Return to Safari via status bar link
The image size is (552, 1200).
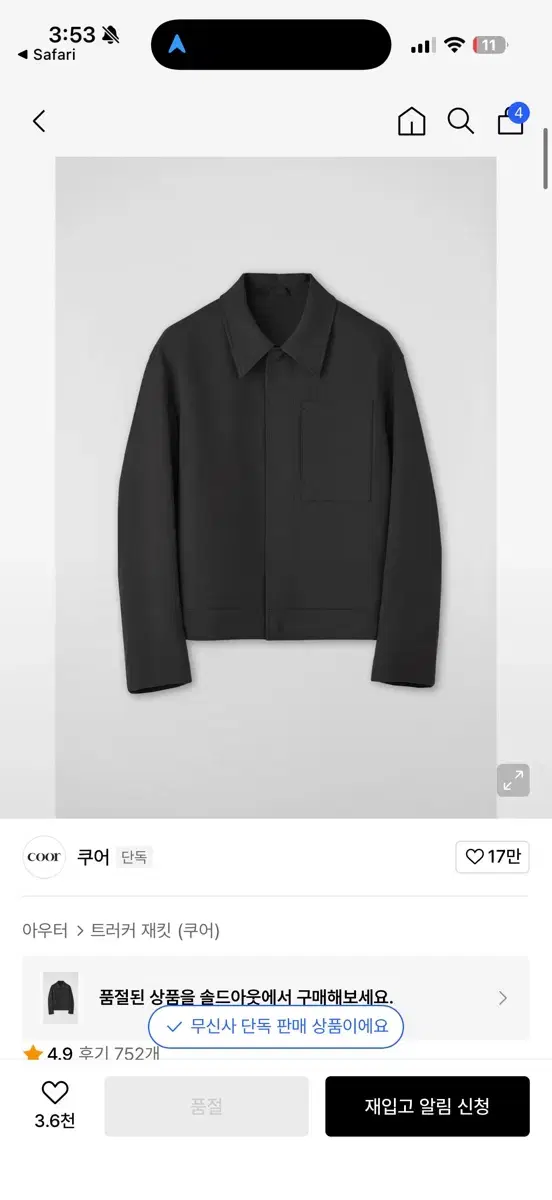coord(47,55)
